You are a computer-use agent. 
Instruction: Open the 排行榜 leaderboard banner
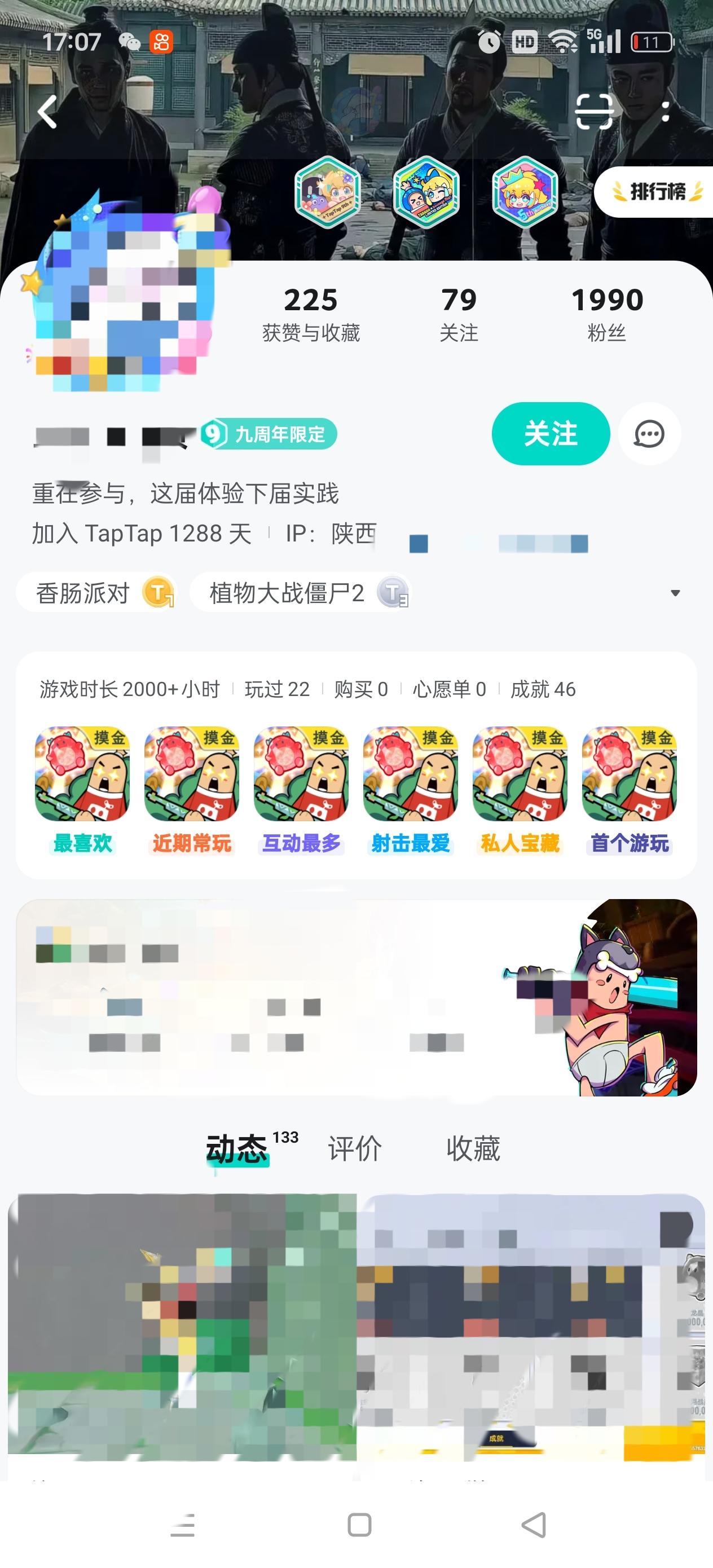click(x=657, y=191)
